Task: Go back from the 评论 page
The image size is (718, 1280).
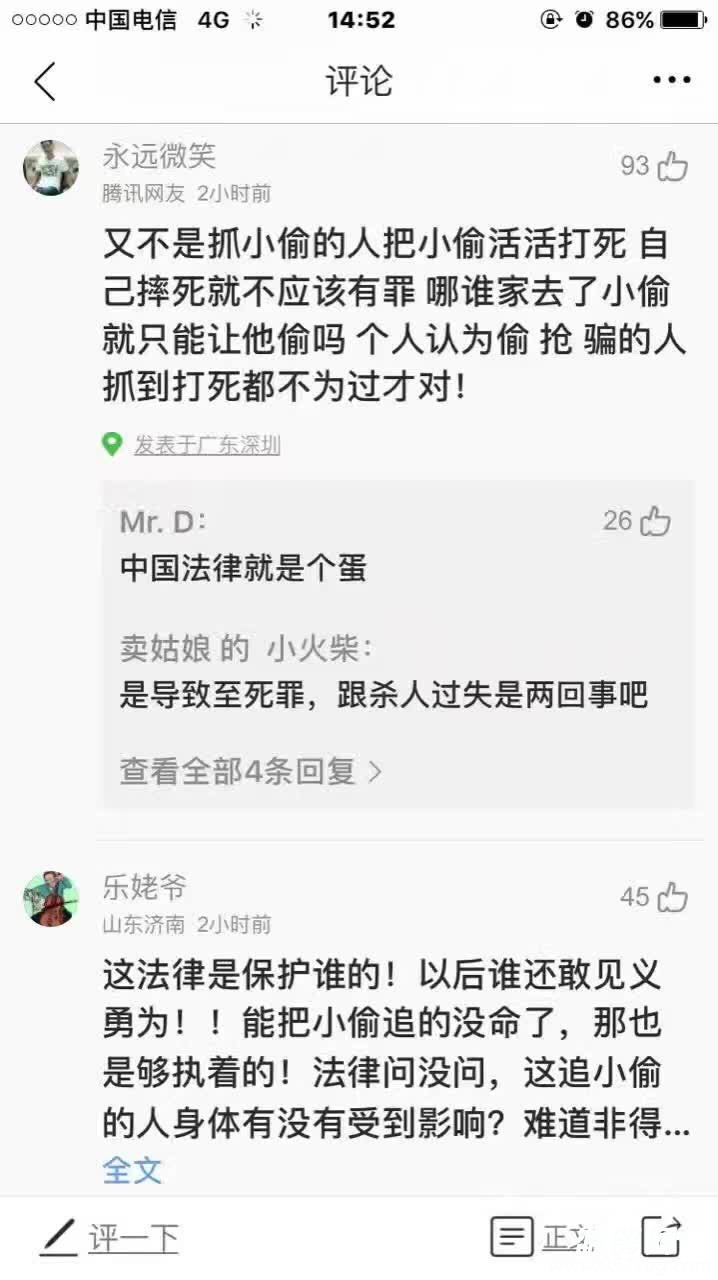Action: click(x=45, y=81)
